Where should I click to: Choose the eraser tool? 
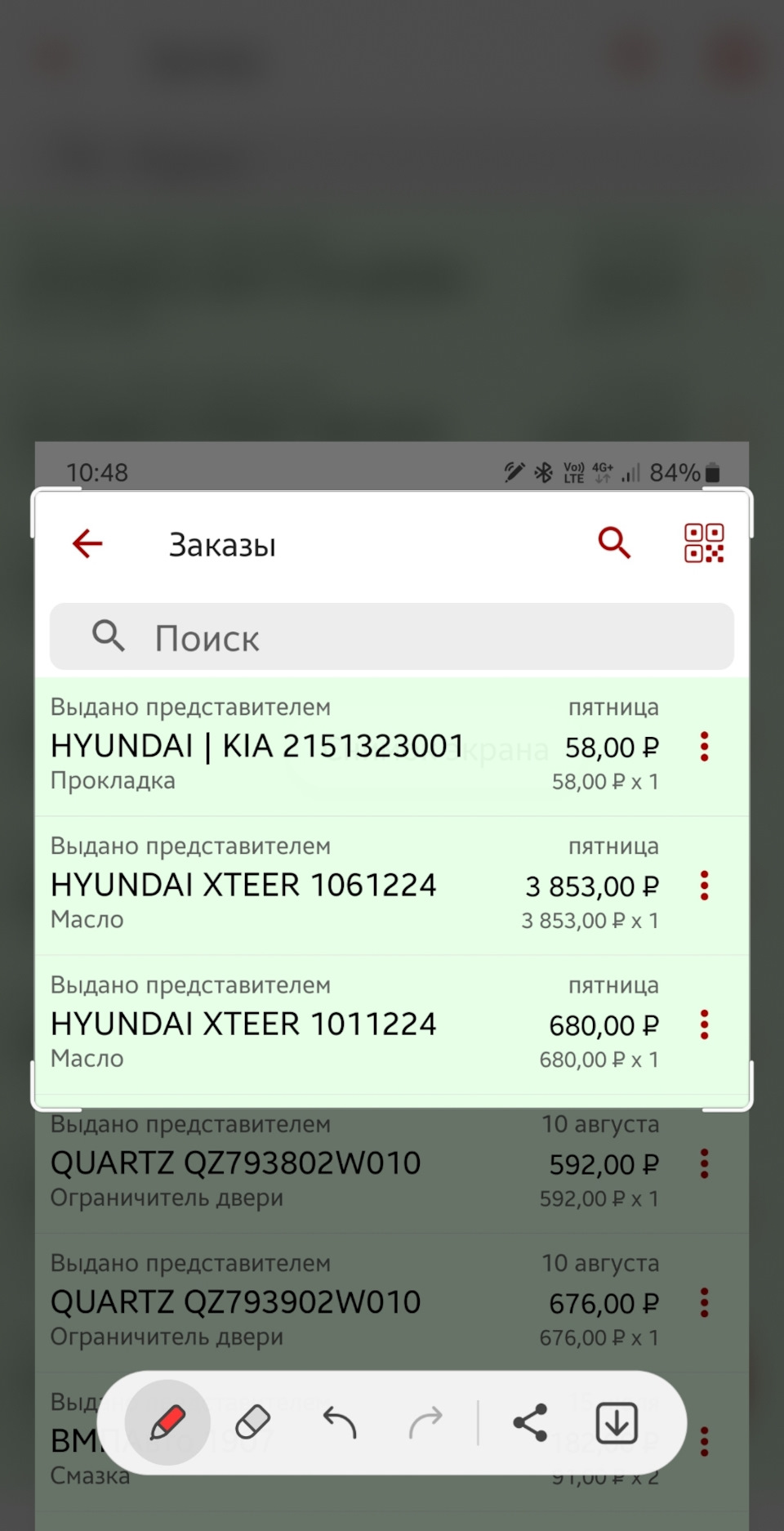click(x=252, y=1422)
